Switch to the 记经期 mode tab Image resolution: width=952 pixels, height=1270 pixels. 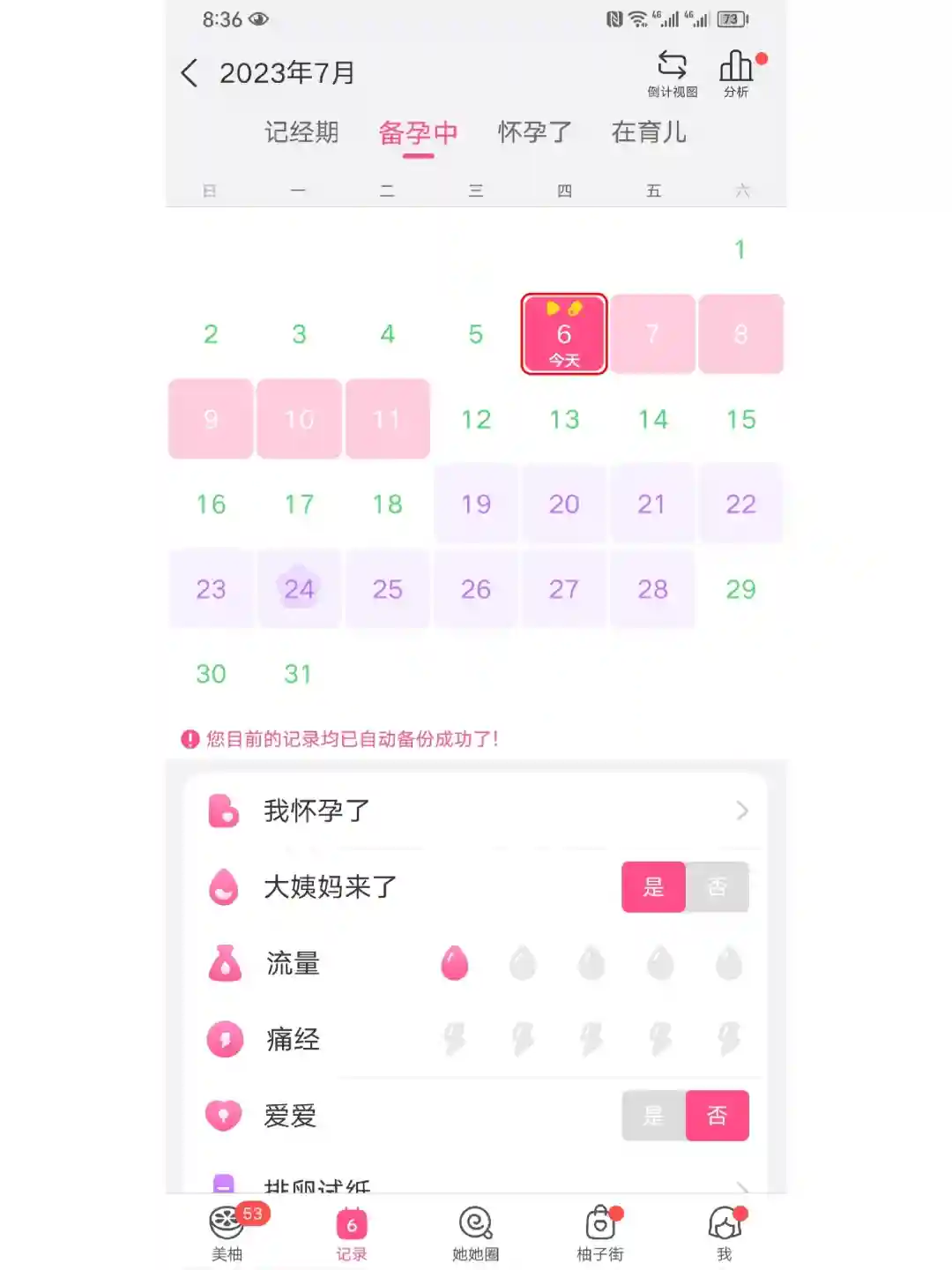(x=301, y=132)
